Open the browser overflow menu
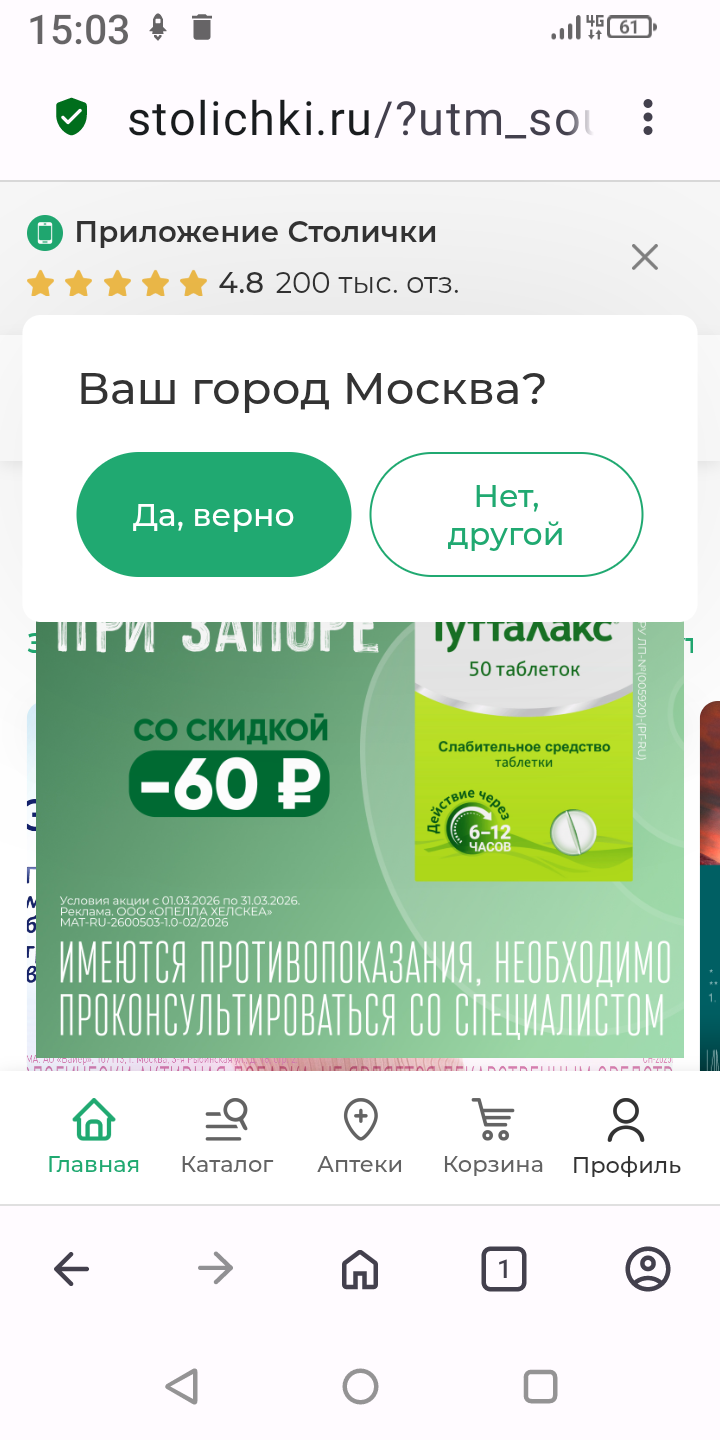 click(648, 118)
